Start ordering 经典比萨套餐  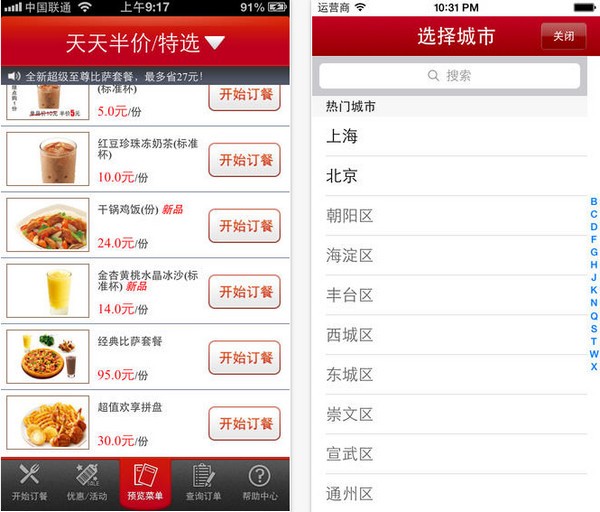[x=244, y=357]
